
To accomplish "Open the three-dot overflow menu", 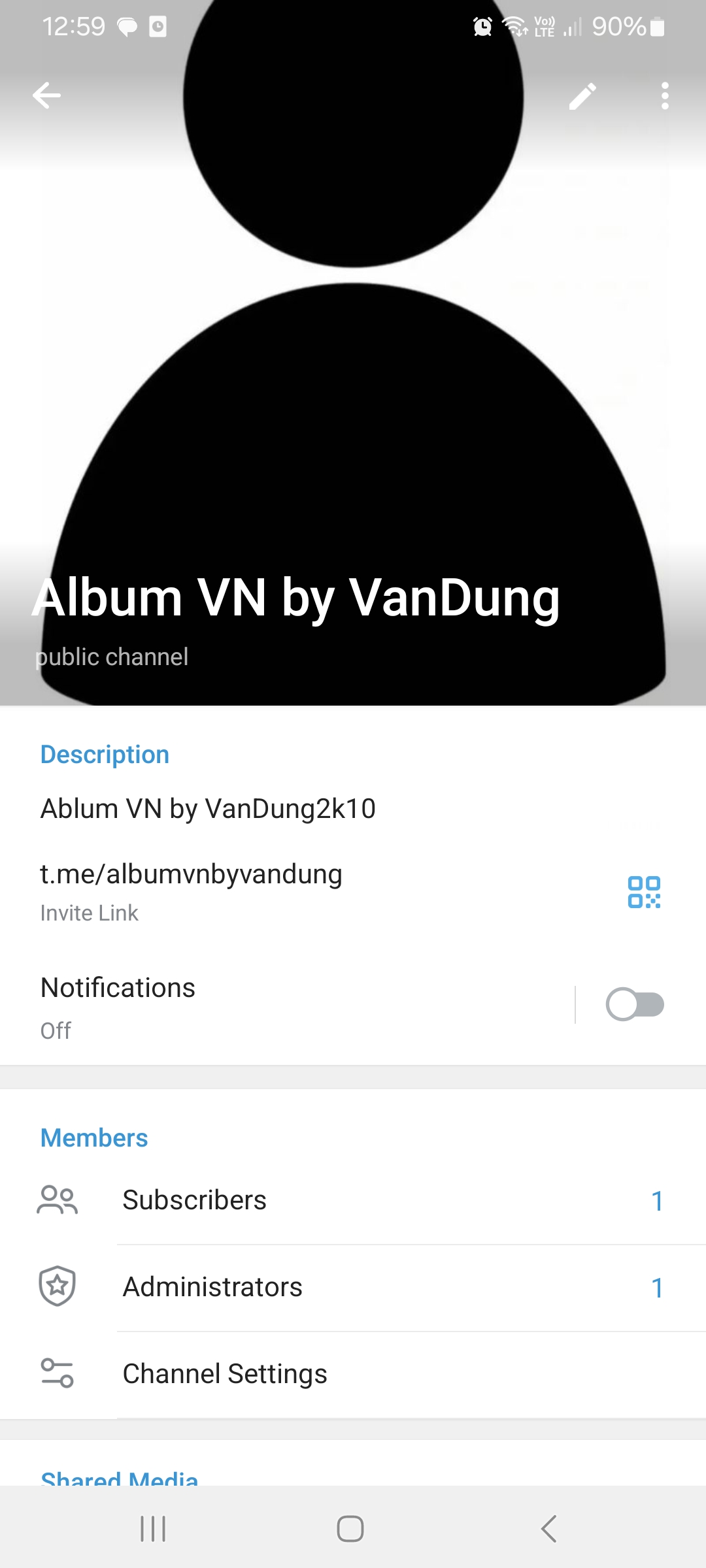I will [665, 96].
